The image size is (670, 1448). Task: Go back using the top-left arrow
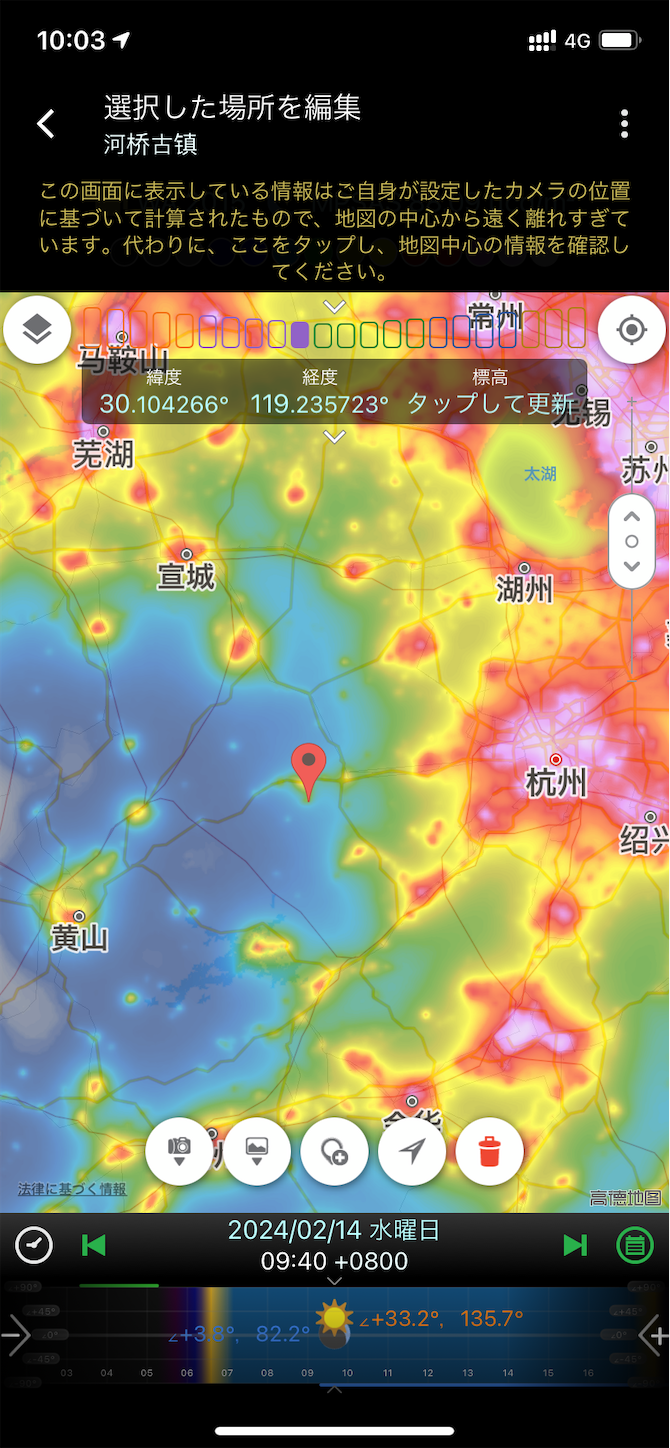click(x=45, y=124)
